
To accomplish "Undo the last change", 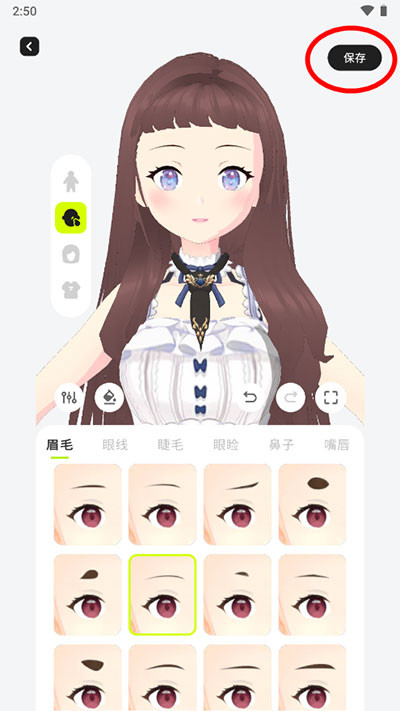I will point(250,398).
